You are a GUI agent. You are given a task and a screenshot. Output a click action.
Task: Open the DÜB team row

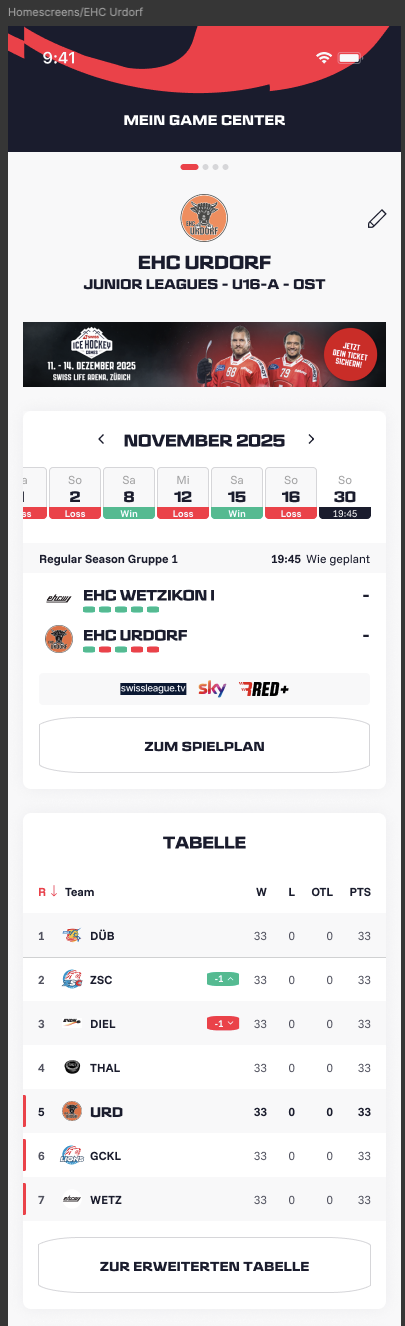204,936
